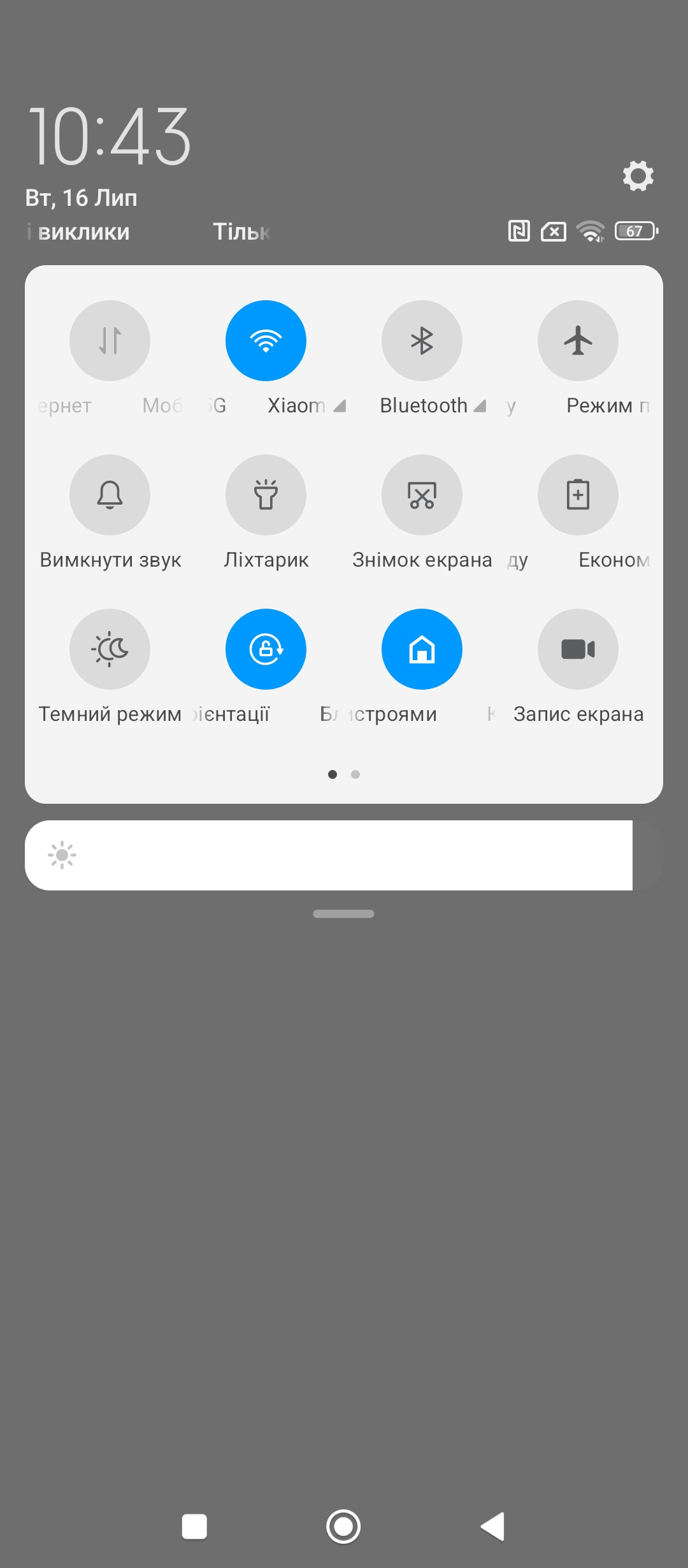Image resolution: width=688 pixels, height=1568 pixels.
Task: Enable the Bluetooth tile
Action: tap(422, 340)
